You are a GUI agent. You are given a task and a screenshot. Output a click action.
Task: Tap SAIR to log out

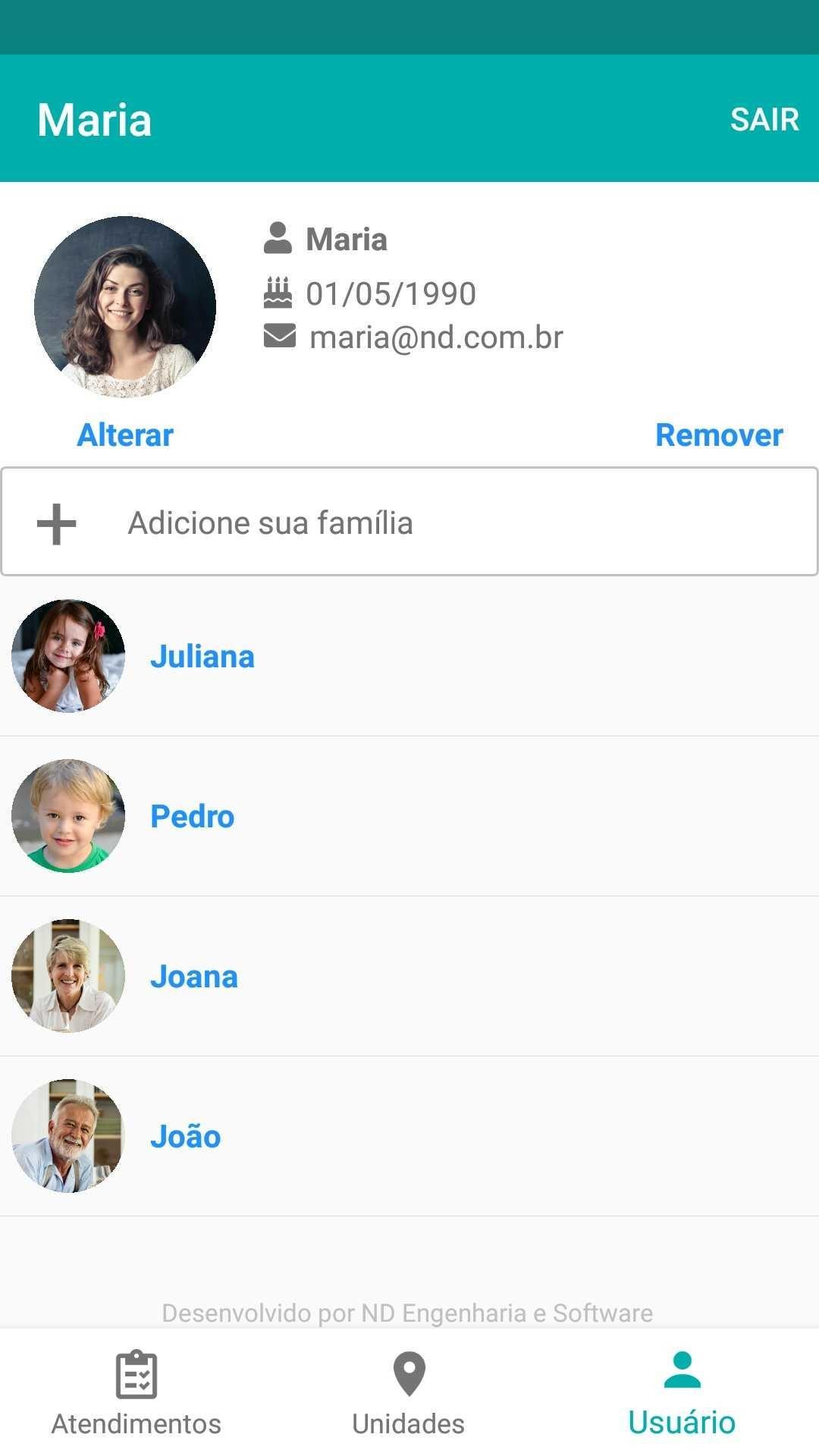point(764,119)
